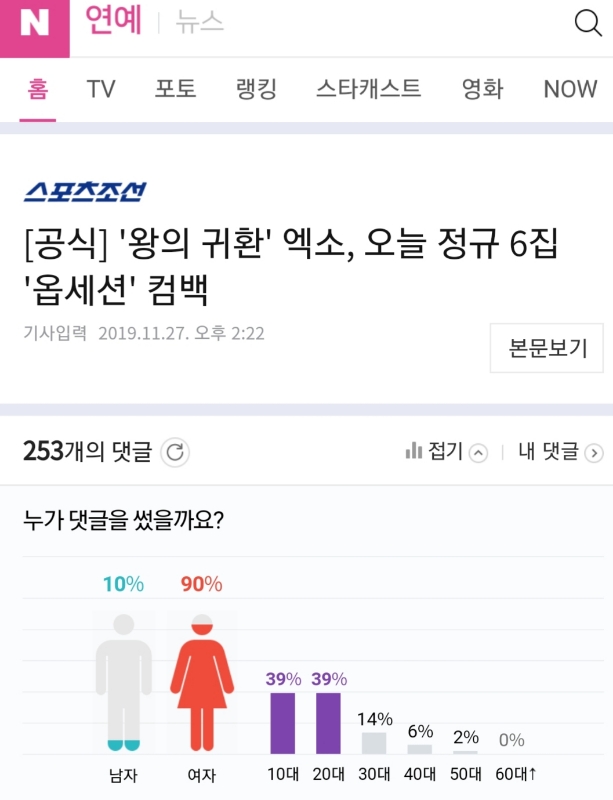Tap the Naver N logo button
The height and width of the screenshot is (800, 613).
(34, 26)
